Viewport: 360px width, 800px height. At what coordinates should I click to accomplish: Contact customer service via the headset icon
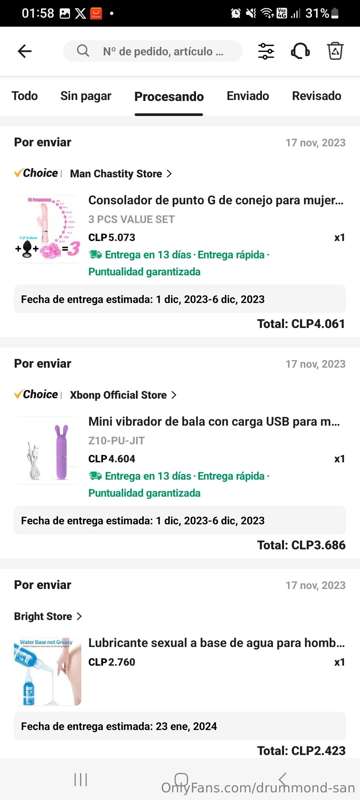[x=300, y=51]
